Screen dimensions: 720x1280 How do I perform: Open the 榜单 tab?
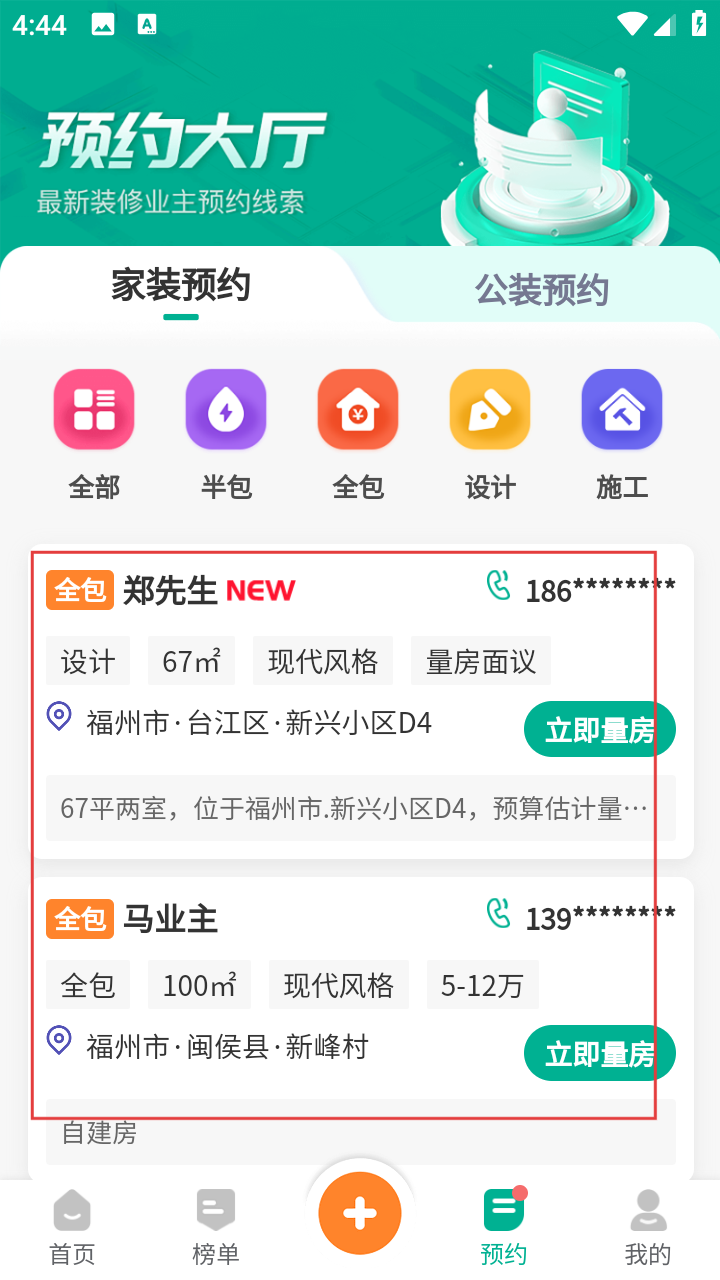(216, 1227)
